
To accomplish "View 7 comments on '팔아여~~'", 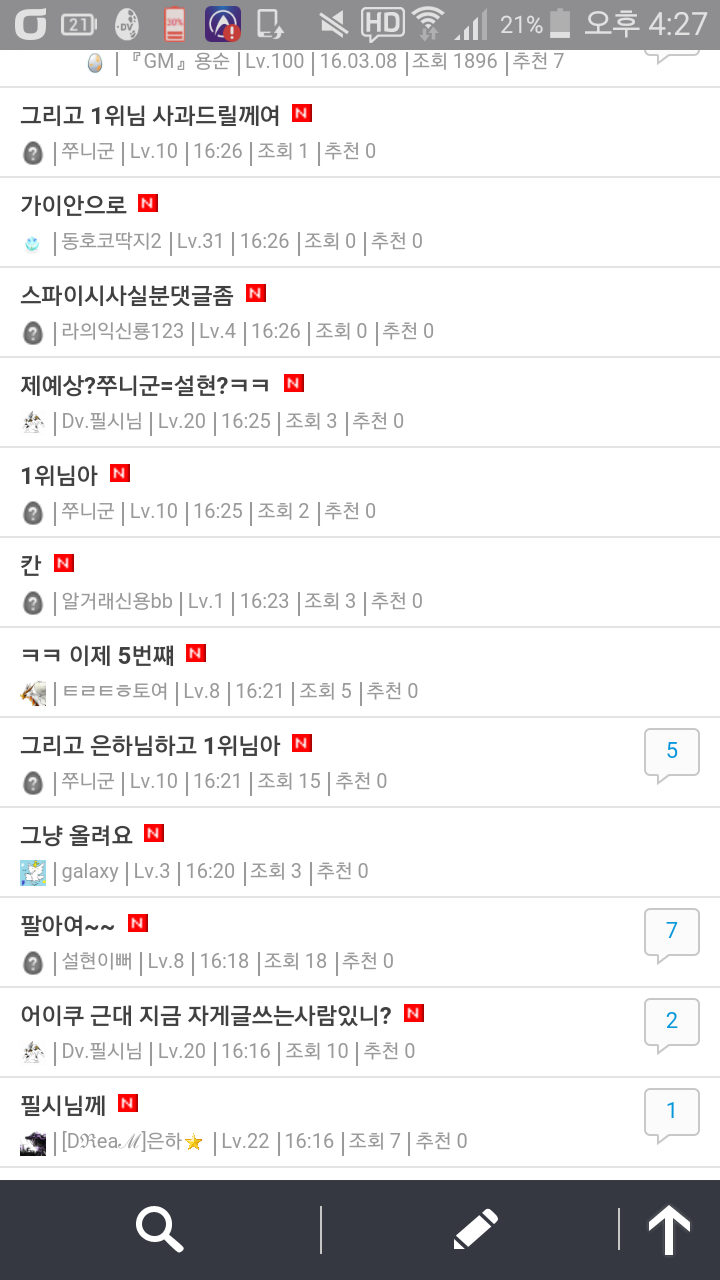I will (x=672, y=935).
